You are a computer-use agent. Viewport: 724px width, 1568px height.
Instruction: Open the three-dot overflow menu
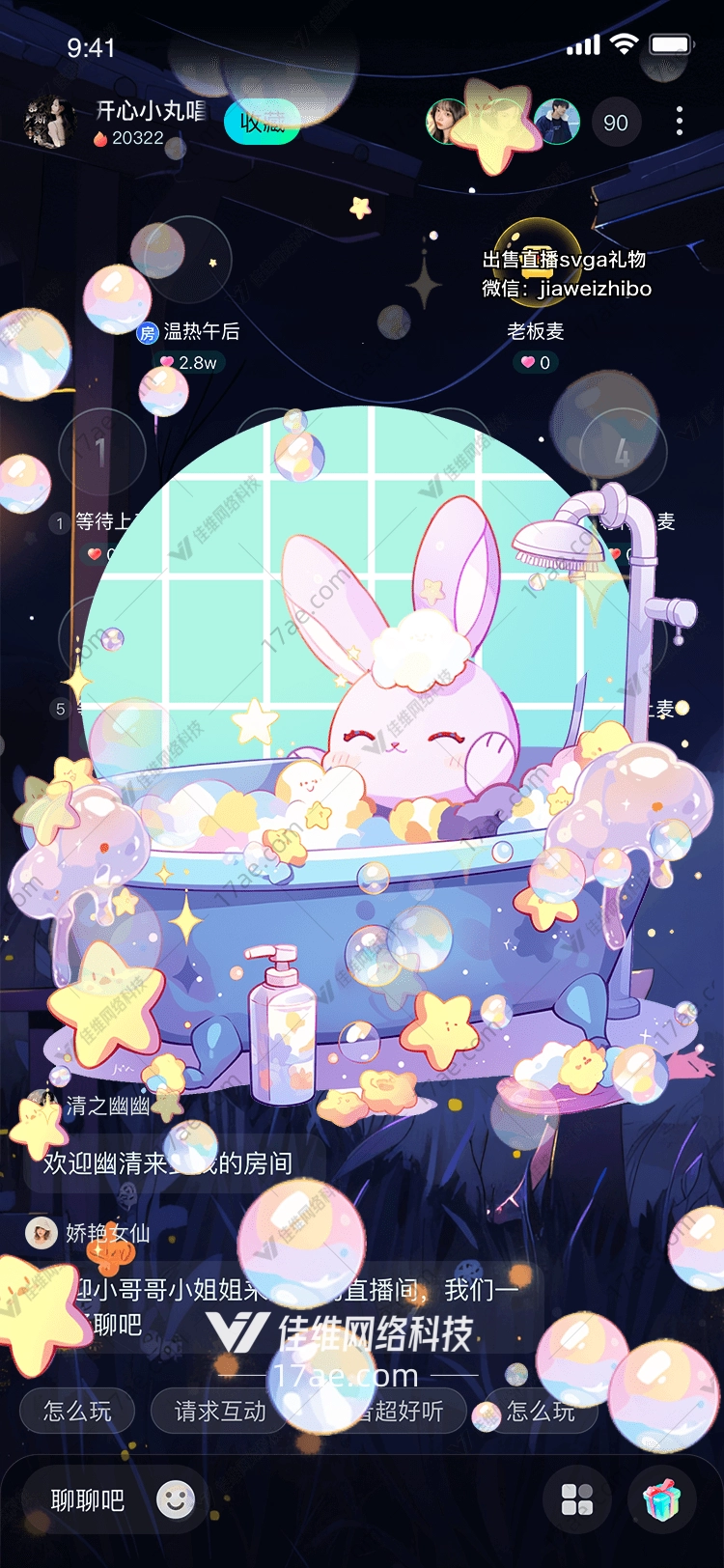coord(680,121)
